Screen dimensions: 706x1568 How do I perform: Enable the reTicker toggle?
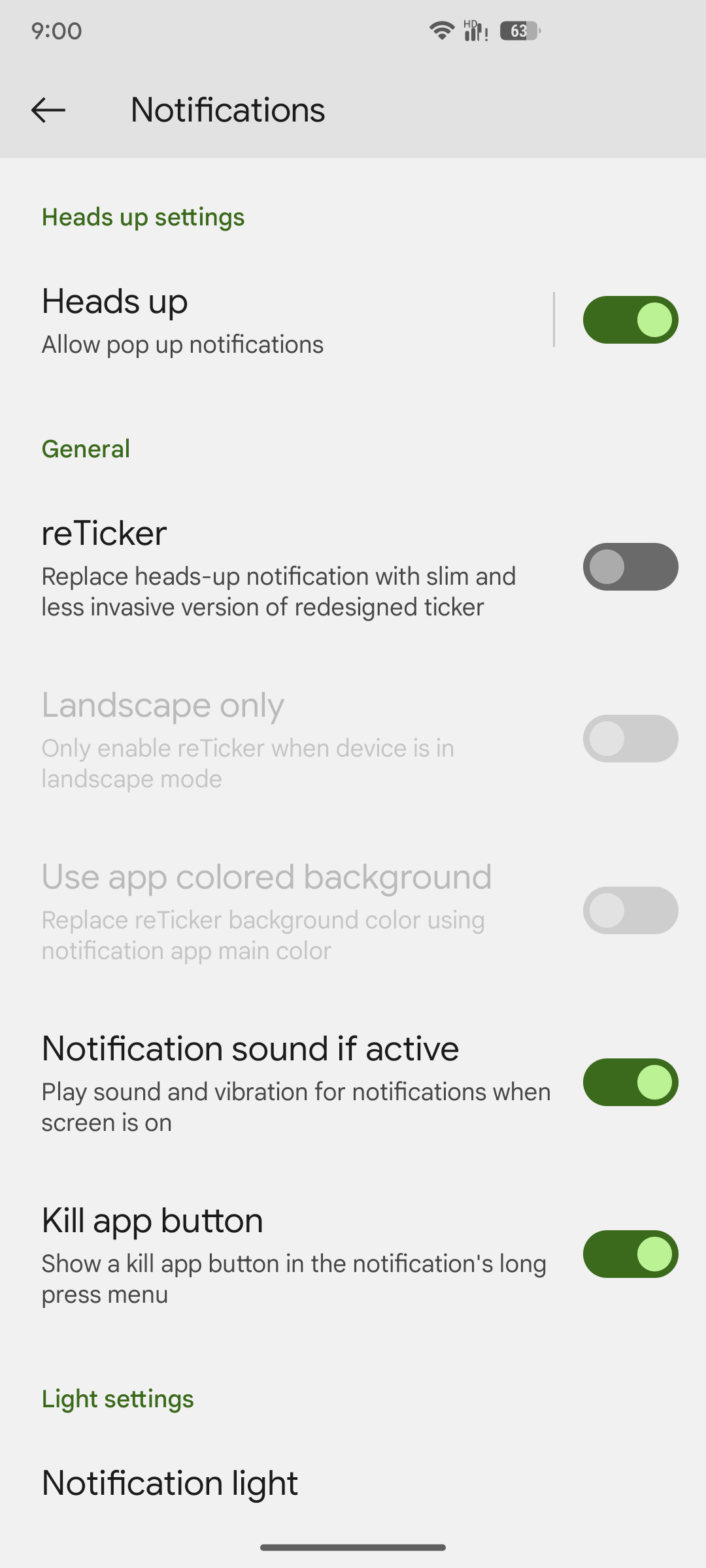click(x=630, y=567)
